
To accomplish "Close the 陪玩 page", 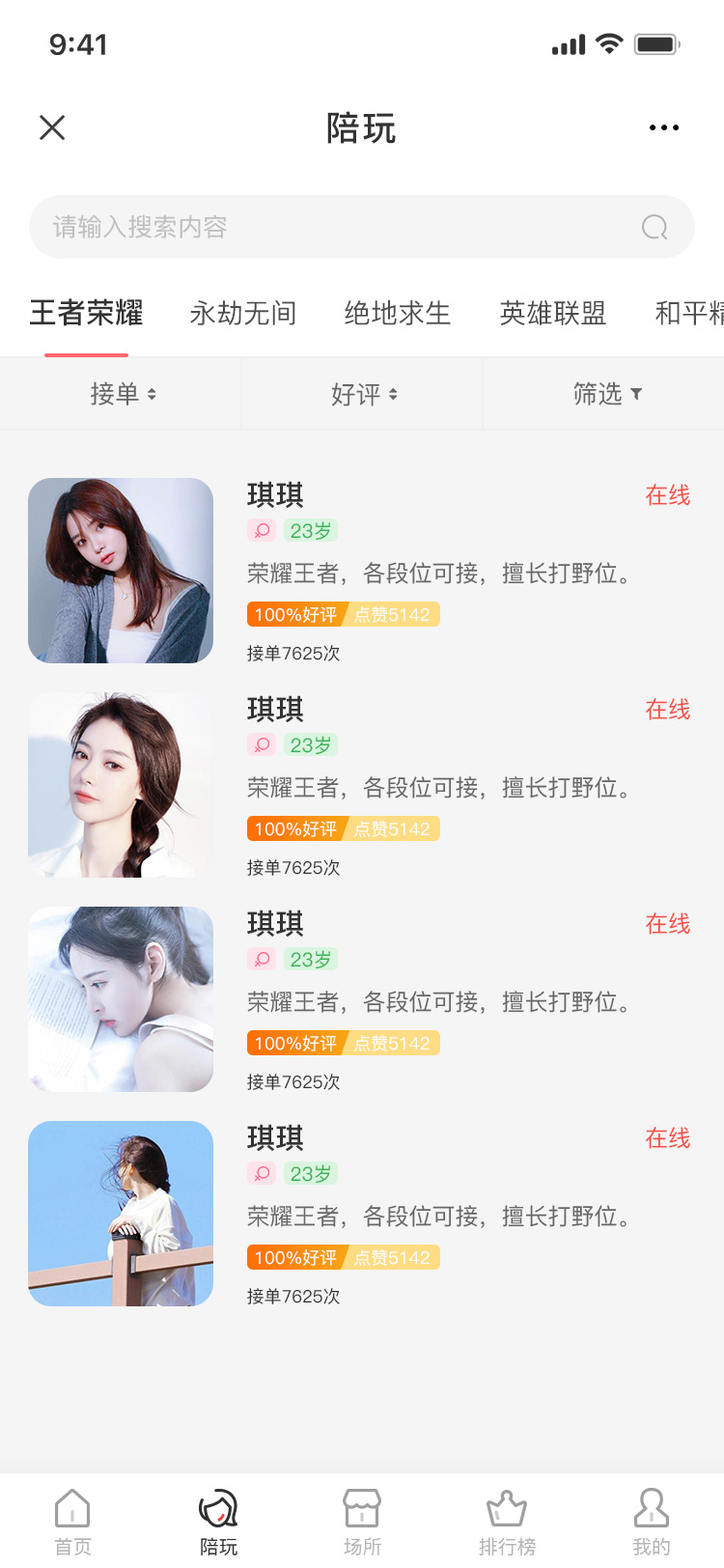I will click(x=52, y=127).
